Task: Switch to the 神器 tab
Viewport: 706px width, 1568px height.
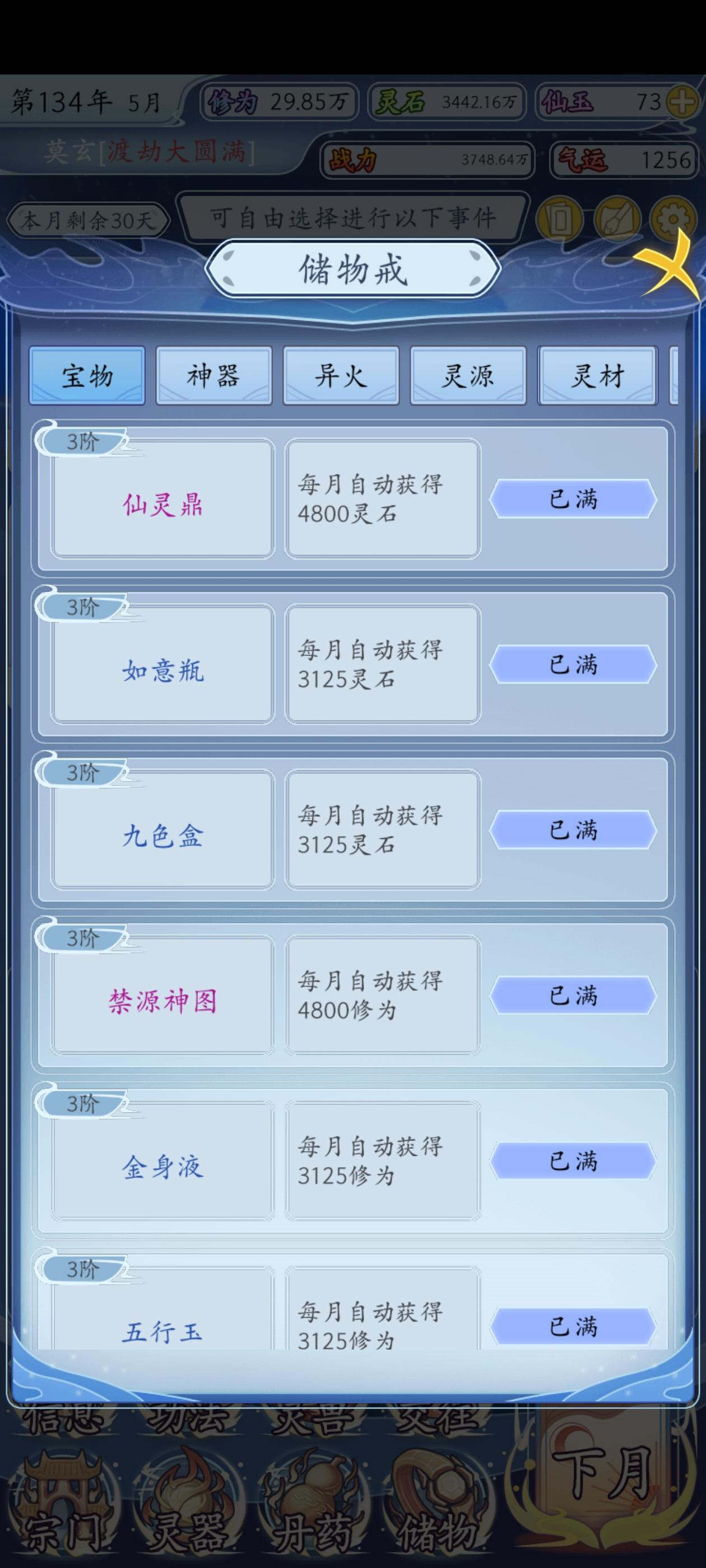Action: [x=215, y=376]
